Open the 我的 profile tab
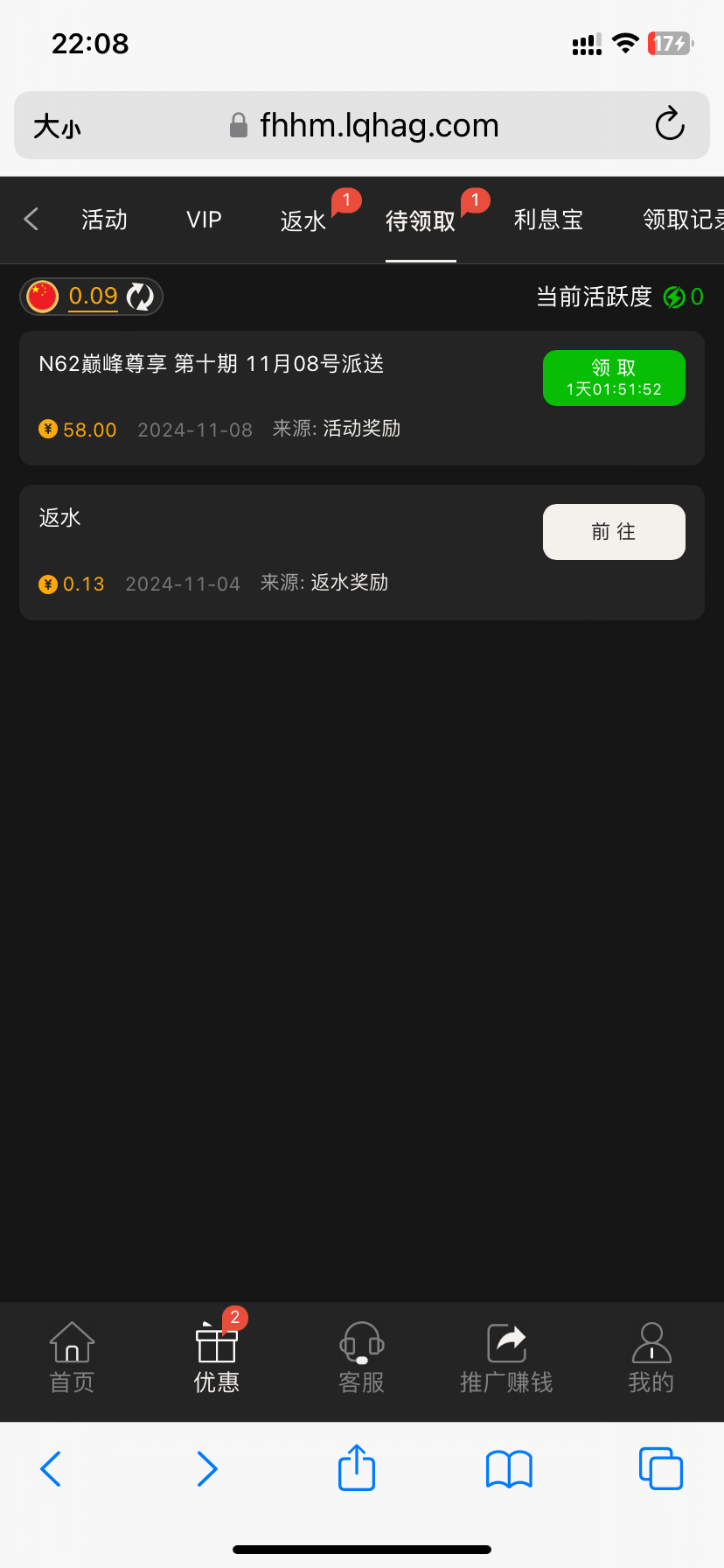This screenshot has height=1568, width=724. click(651, 1357)
